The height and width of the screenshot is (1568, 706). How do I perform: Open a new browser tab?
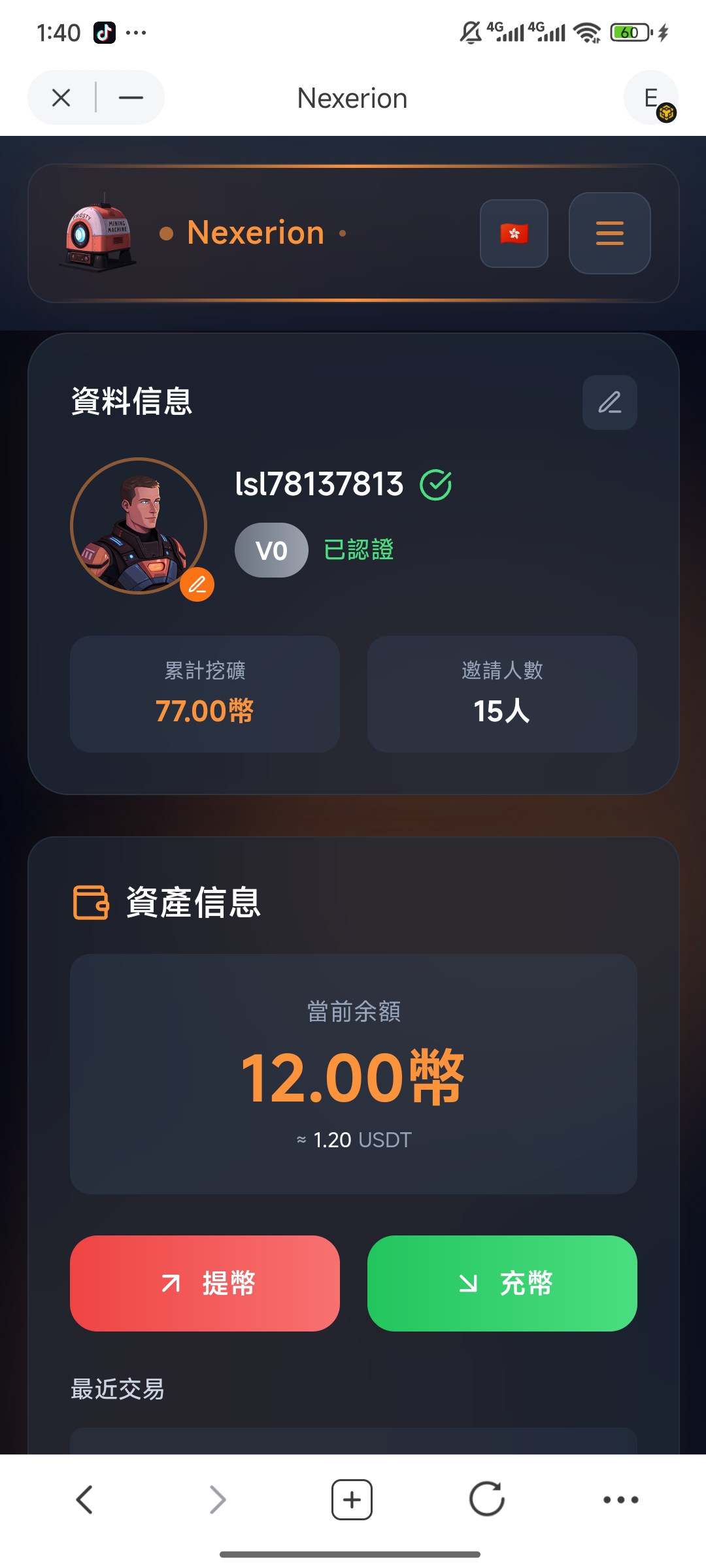click(352, 1499)
